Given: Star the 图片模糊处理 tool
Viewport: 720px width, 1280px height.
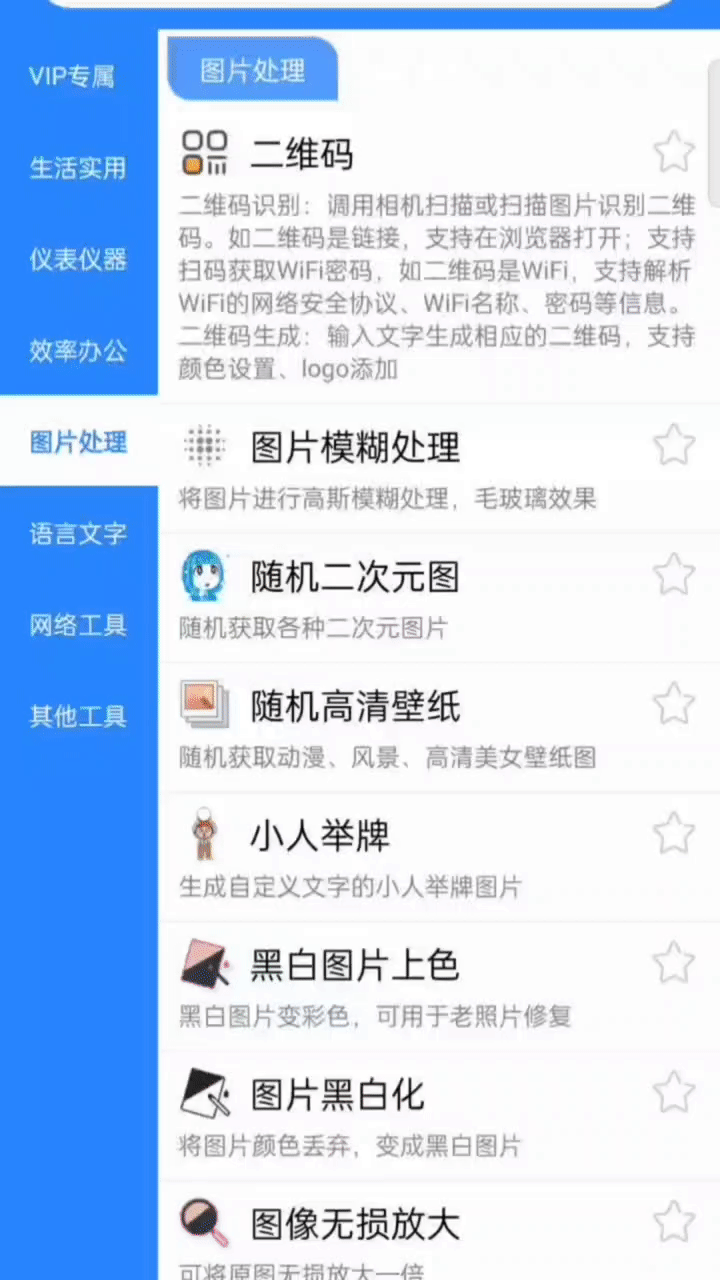Looking at the screenshot, I should [674, 444].
